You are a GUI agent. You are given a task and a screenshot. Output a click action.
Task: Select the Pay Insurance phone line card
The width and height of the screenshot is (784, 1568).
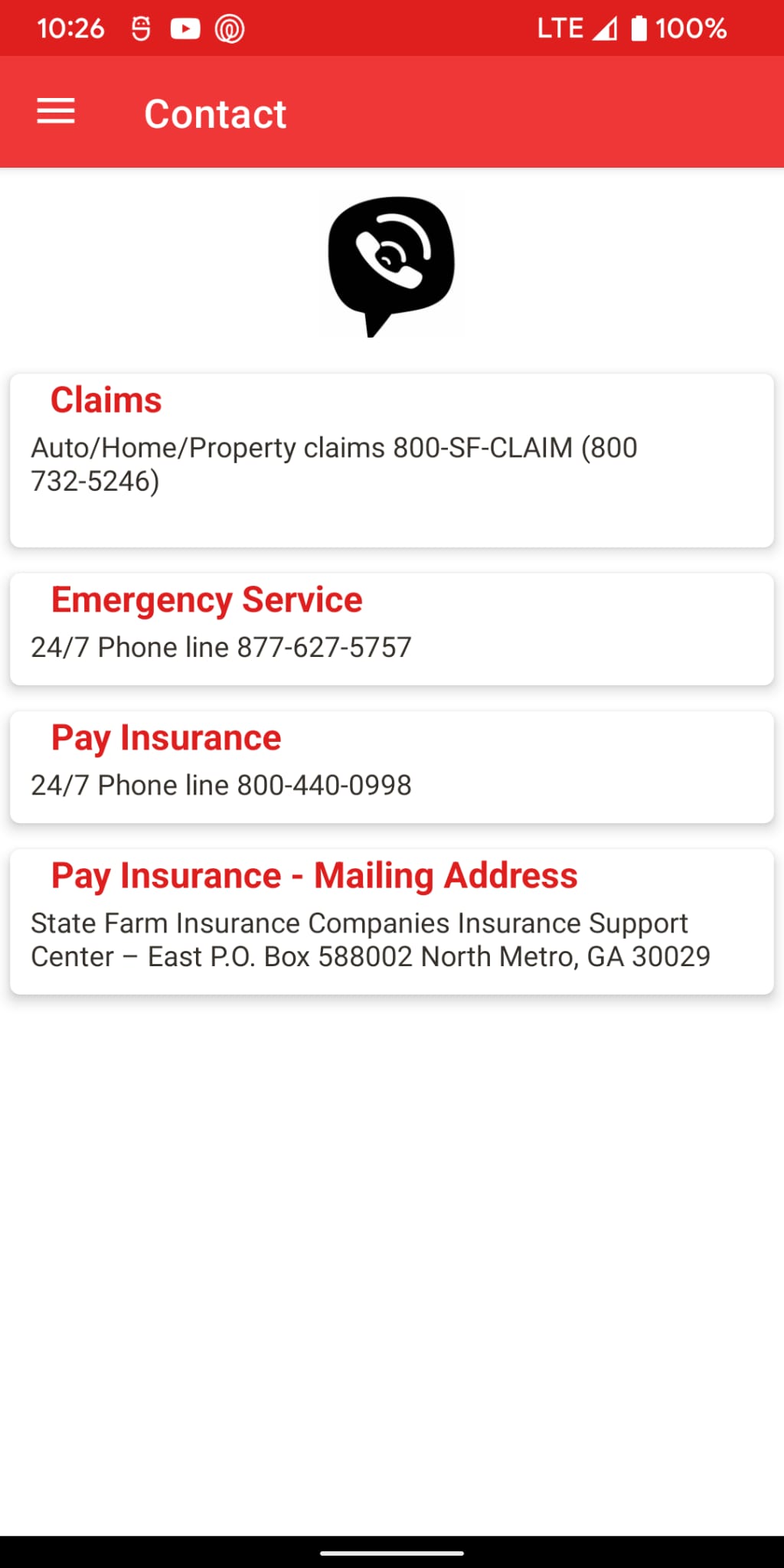click(391, 766)
